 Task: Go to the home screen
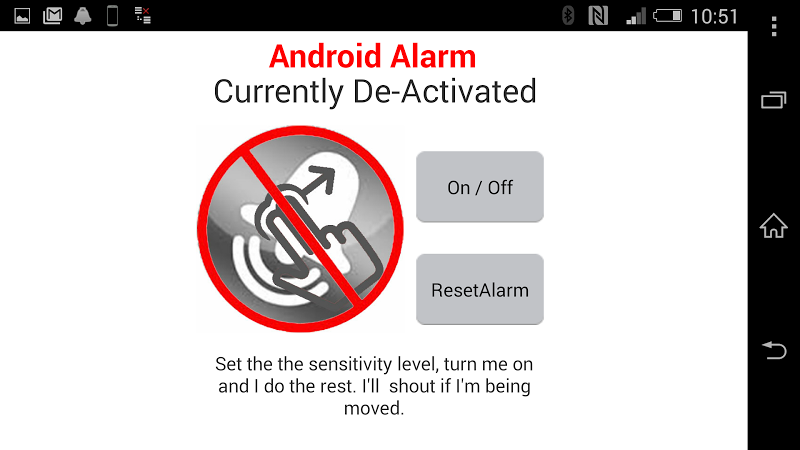(x=774, y=226)
